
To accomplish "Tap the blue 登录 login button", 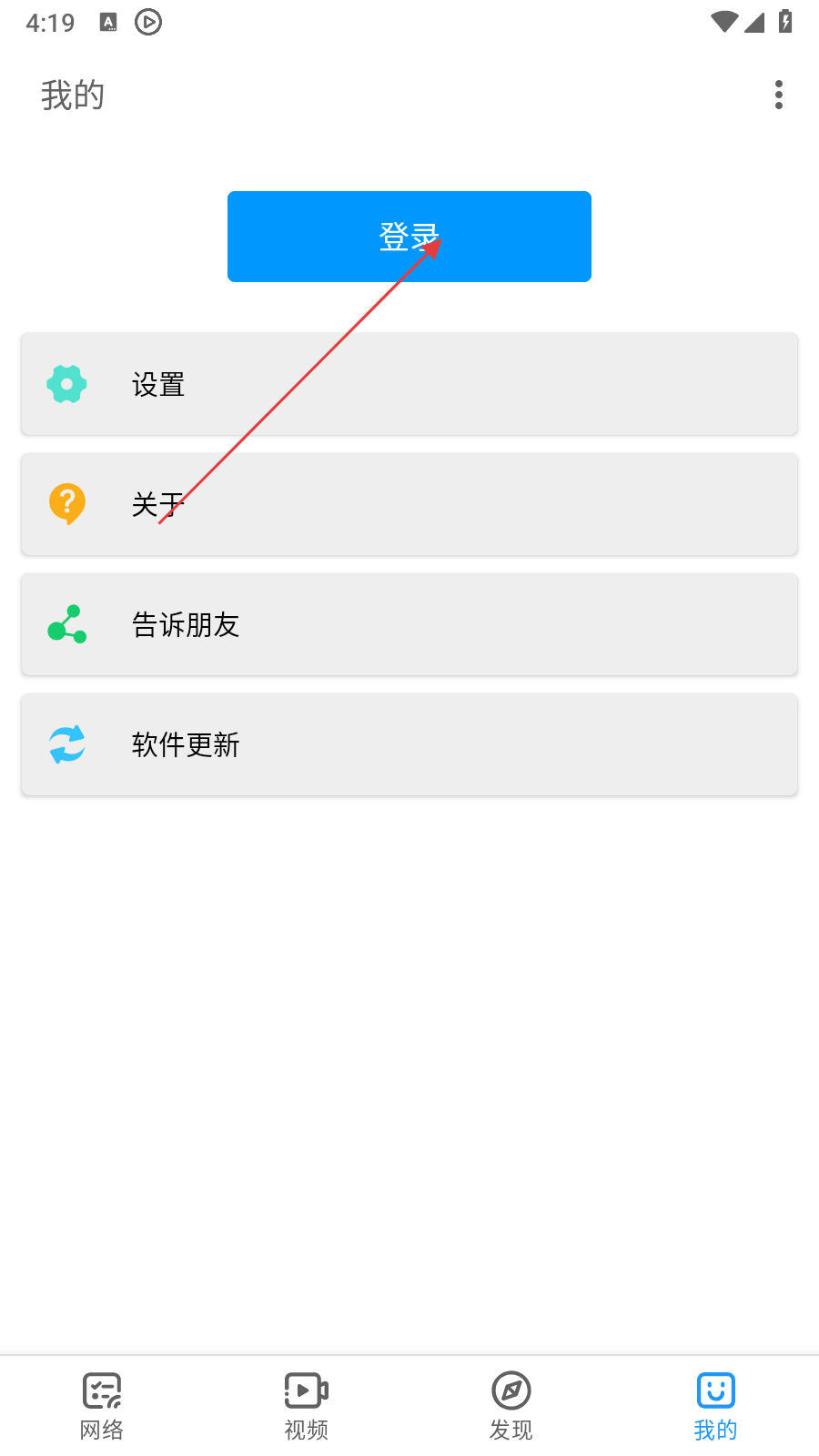I will [409, 237].
